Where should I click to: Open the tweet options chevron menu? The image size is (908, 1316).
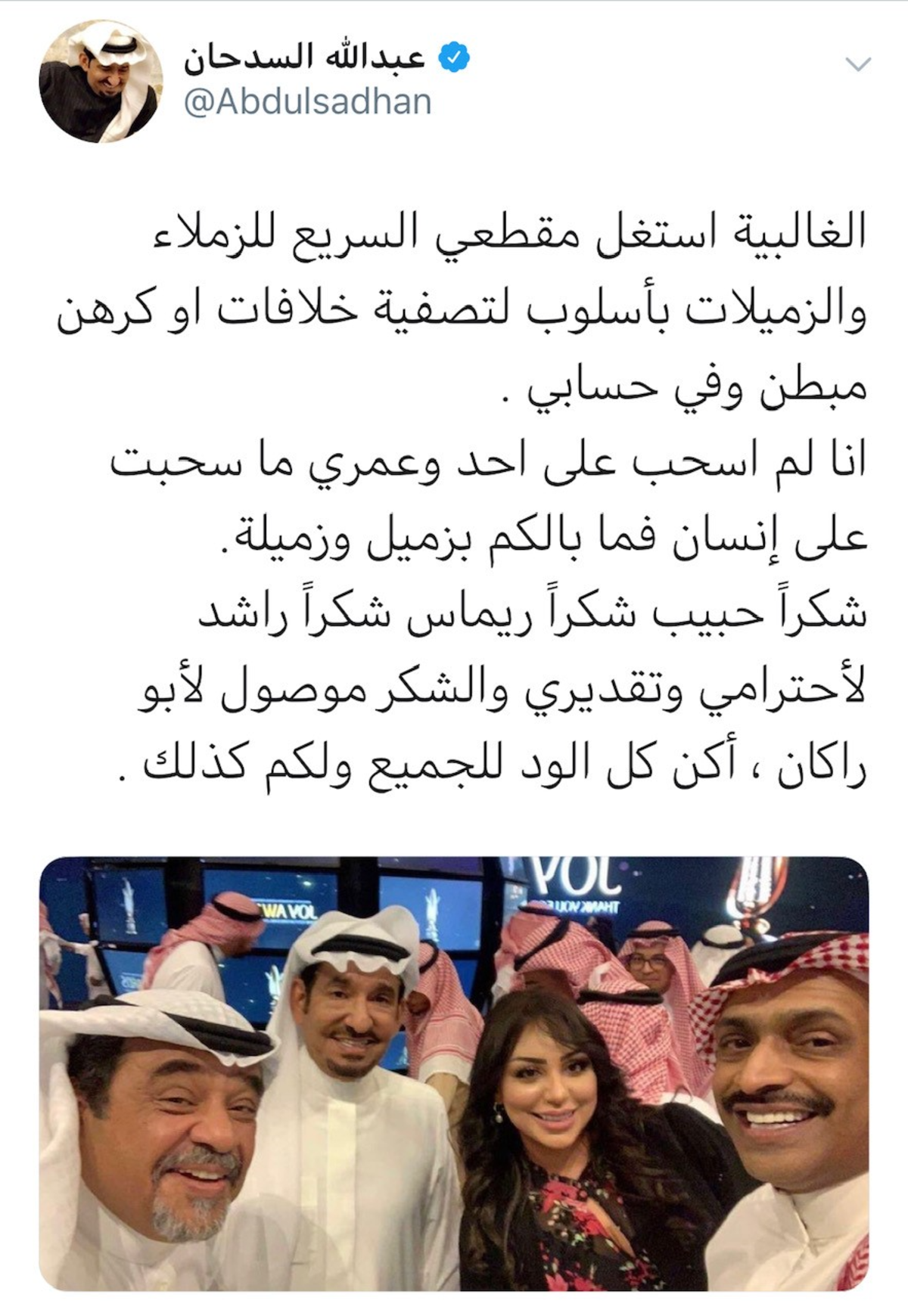858,66
